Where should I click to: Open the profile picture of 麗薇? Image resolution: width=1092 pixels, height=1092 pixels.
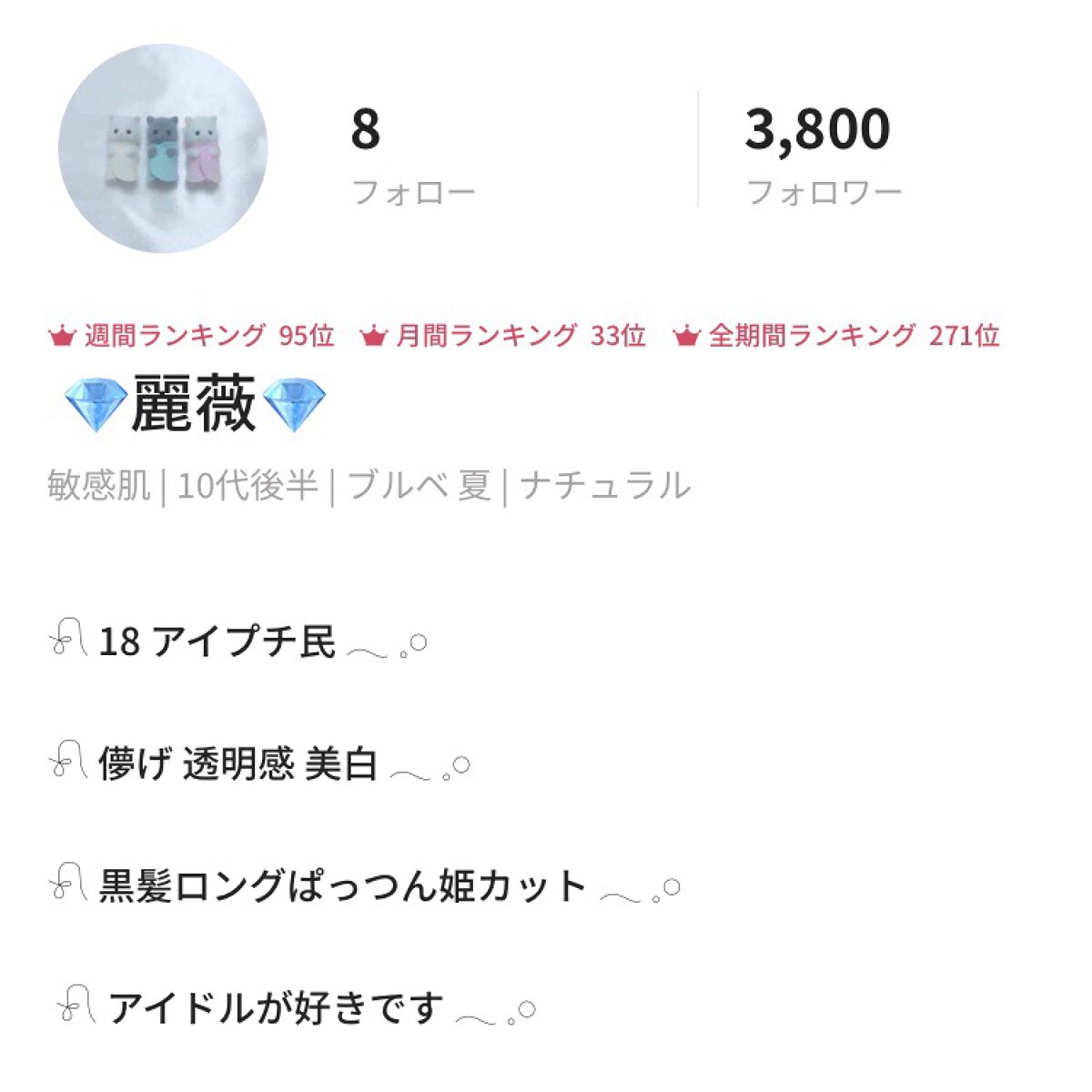click(x=163, y=148)
